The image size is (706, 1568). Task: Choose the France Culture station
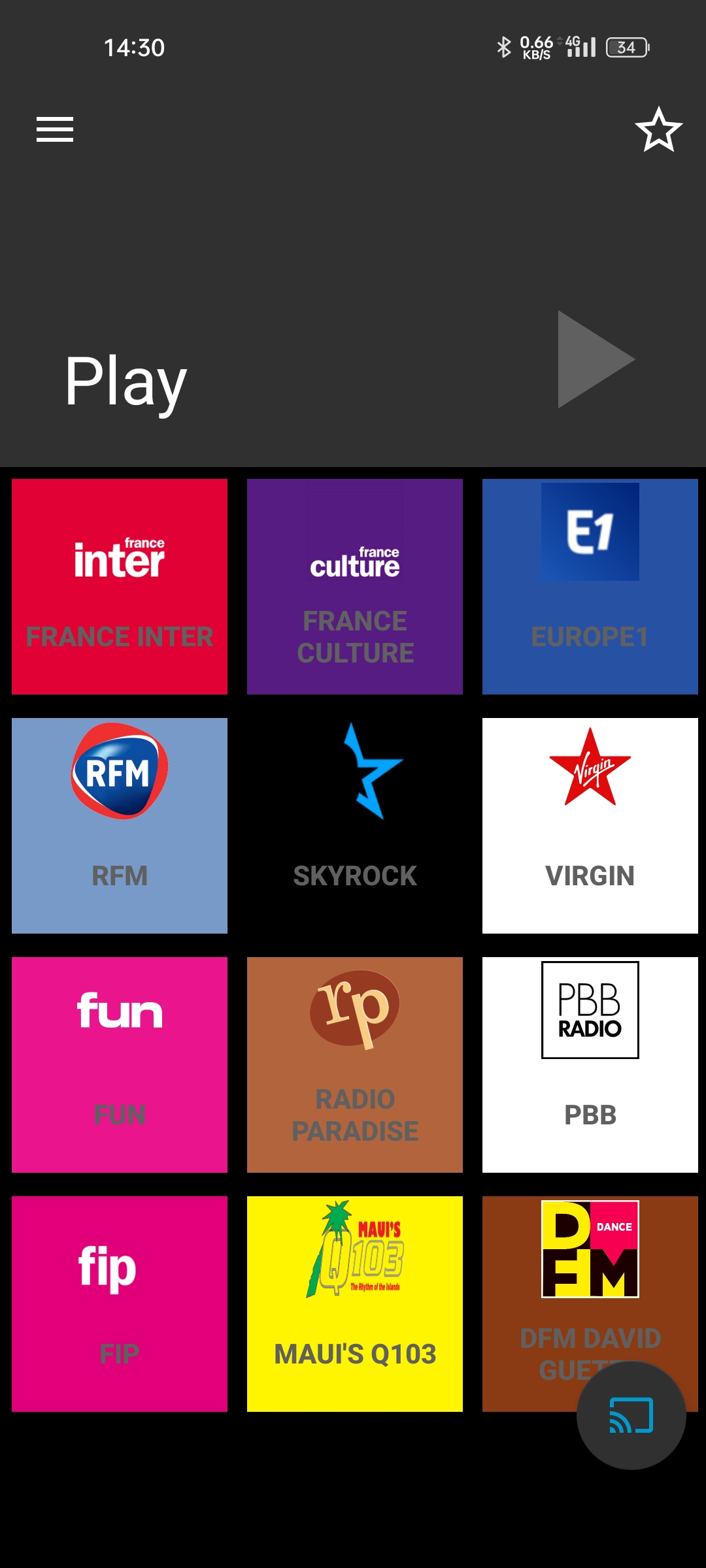(355, 586)
